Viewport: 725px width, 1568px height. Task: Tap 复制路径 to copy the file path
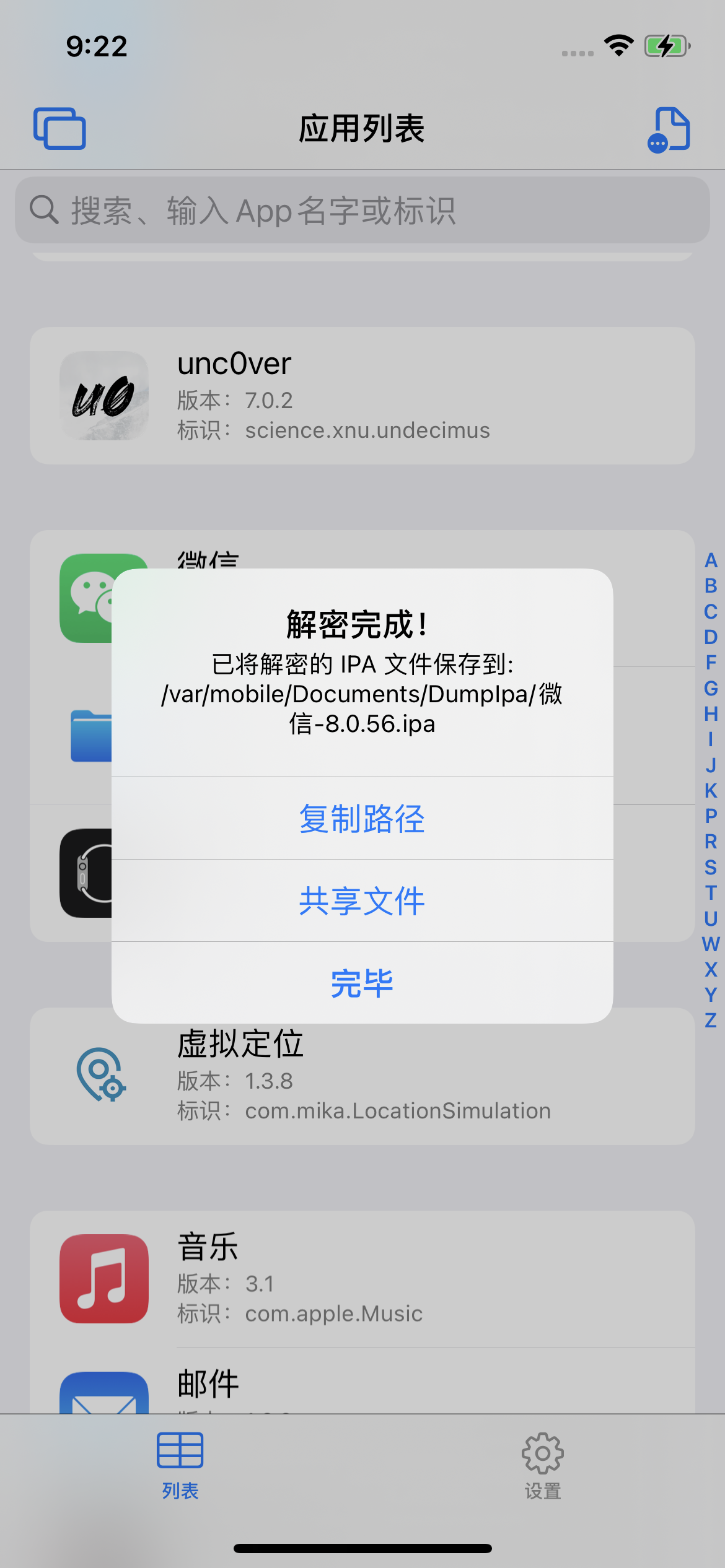362,818
